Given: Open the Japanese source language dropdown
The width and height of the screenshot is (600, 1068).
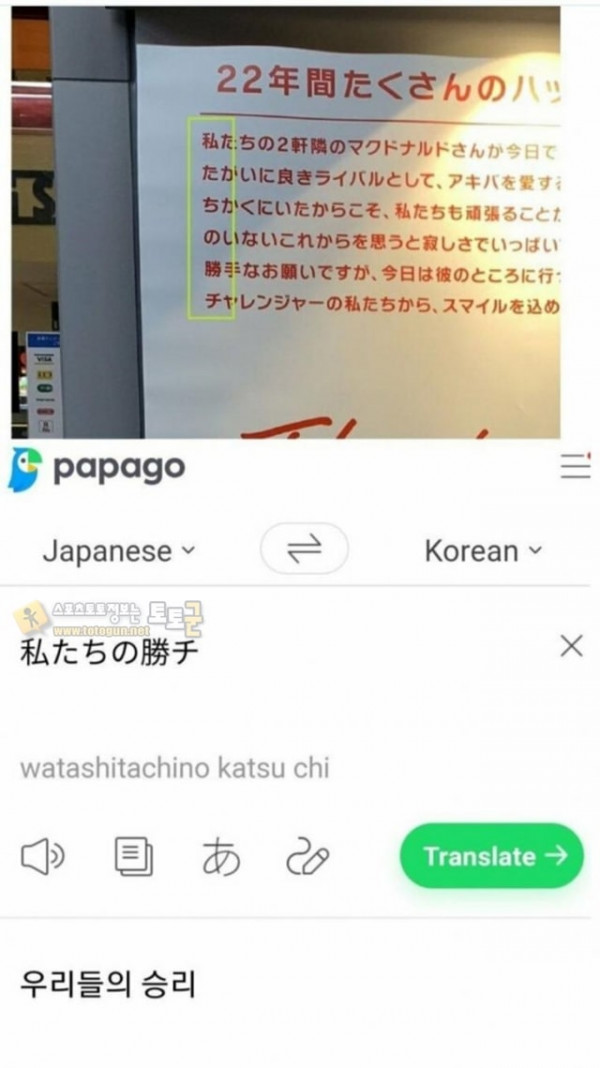Looking at the screenshot, I should [x=119, y=551].
